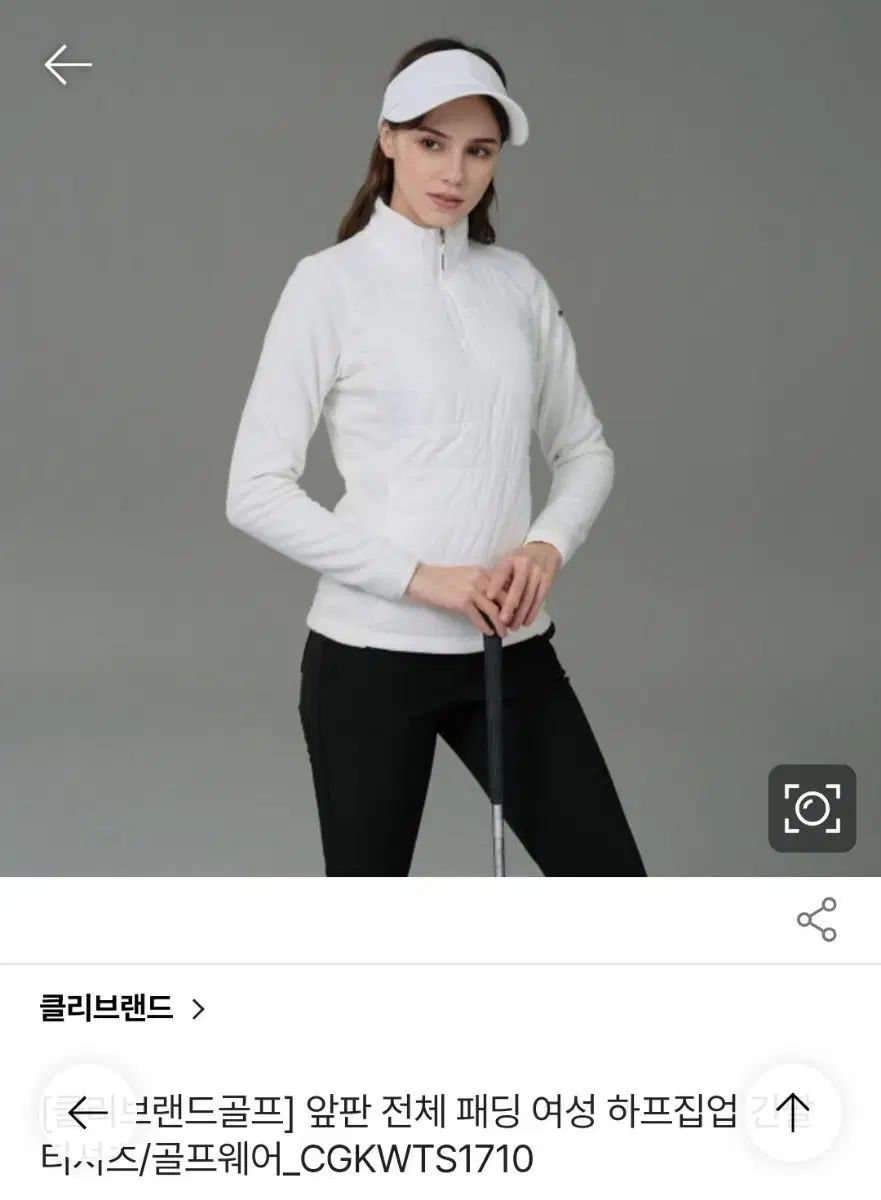Go back using the top-left arrow
This screenshot has height=1200, width=881.
pyautogui.click(x=68, y=65)
